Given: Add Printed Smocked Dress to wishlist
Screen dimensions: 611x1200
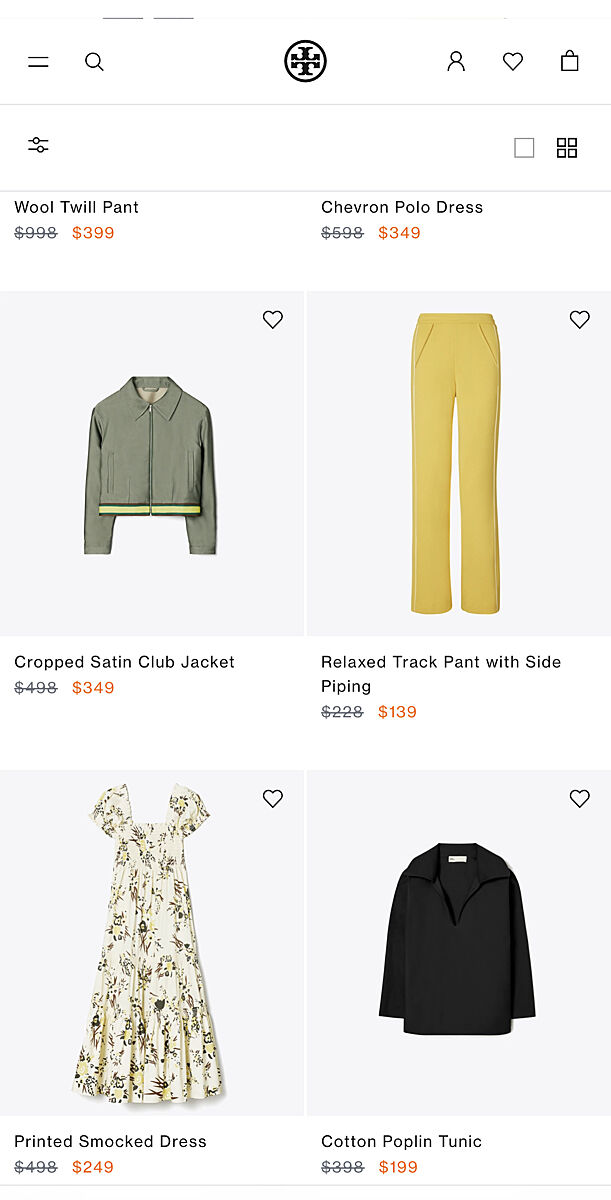Looking at the screenshot, I should 273,798.
